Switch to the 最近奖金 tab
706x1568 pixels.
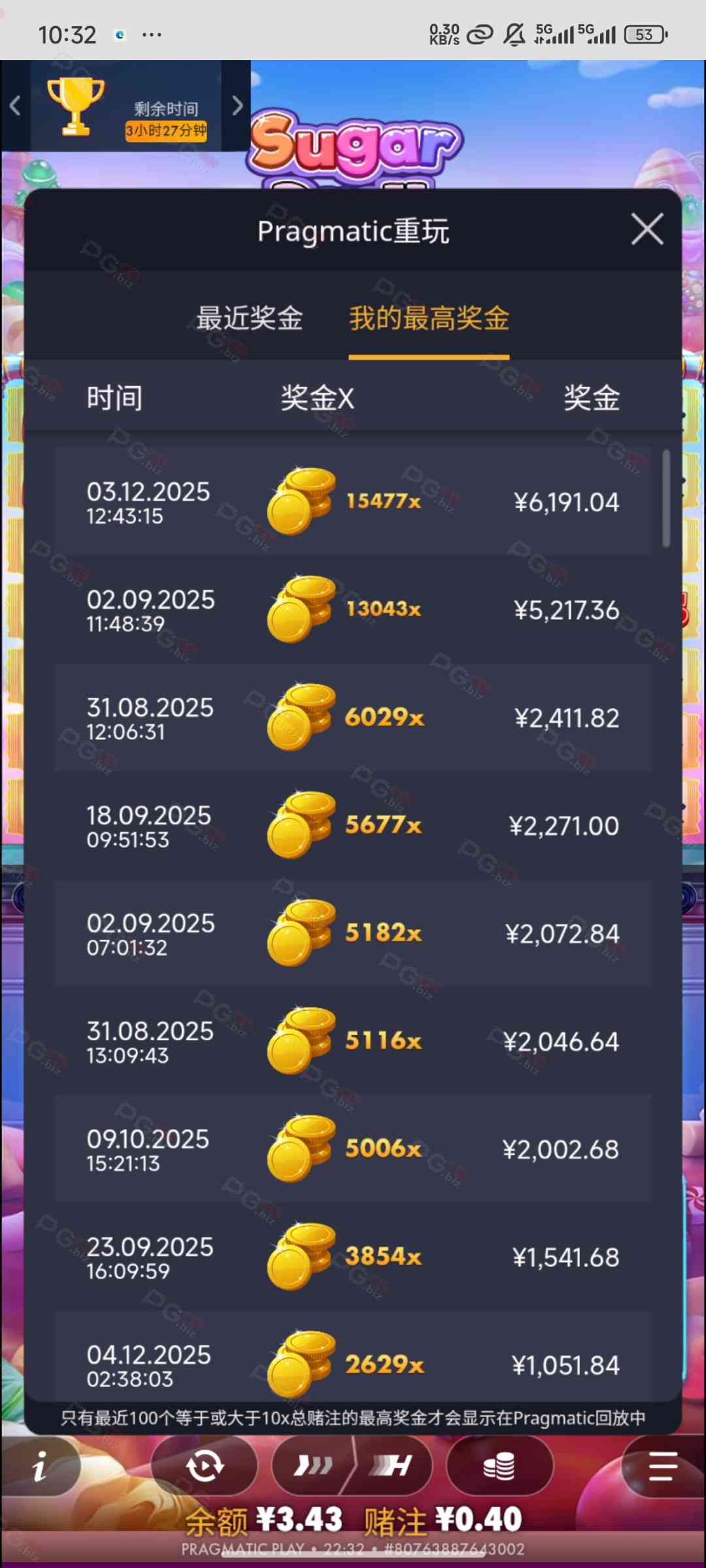point(250,319)
